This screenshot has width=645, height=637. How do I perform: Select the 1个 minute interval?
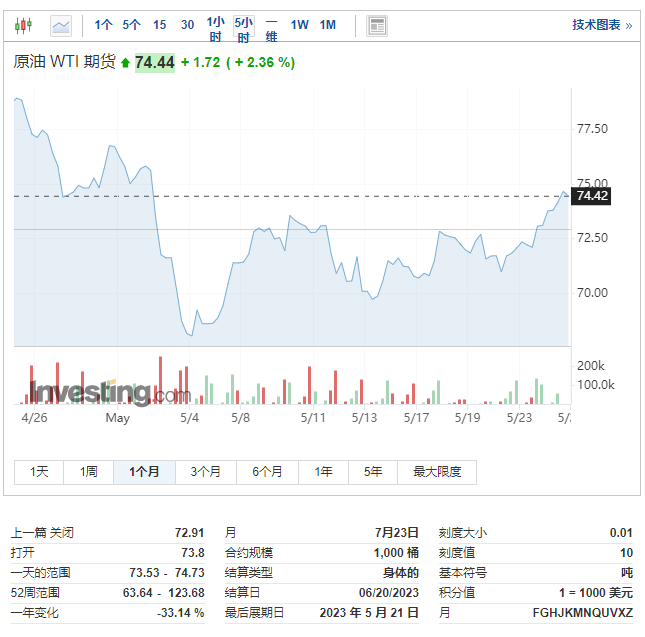click(x=103, y=25)
